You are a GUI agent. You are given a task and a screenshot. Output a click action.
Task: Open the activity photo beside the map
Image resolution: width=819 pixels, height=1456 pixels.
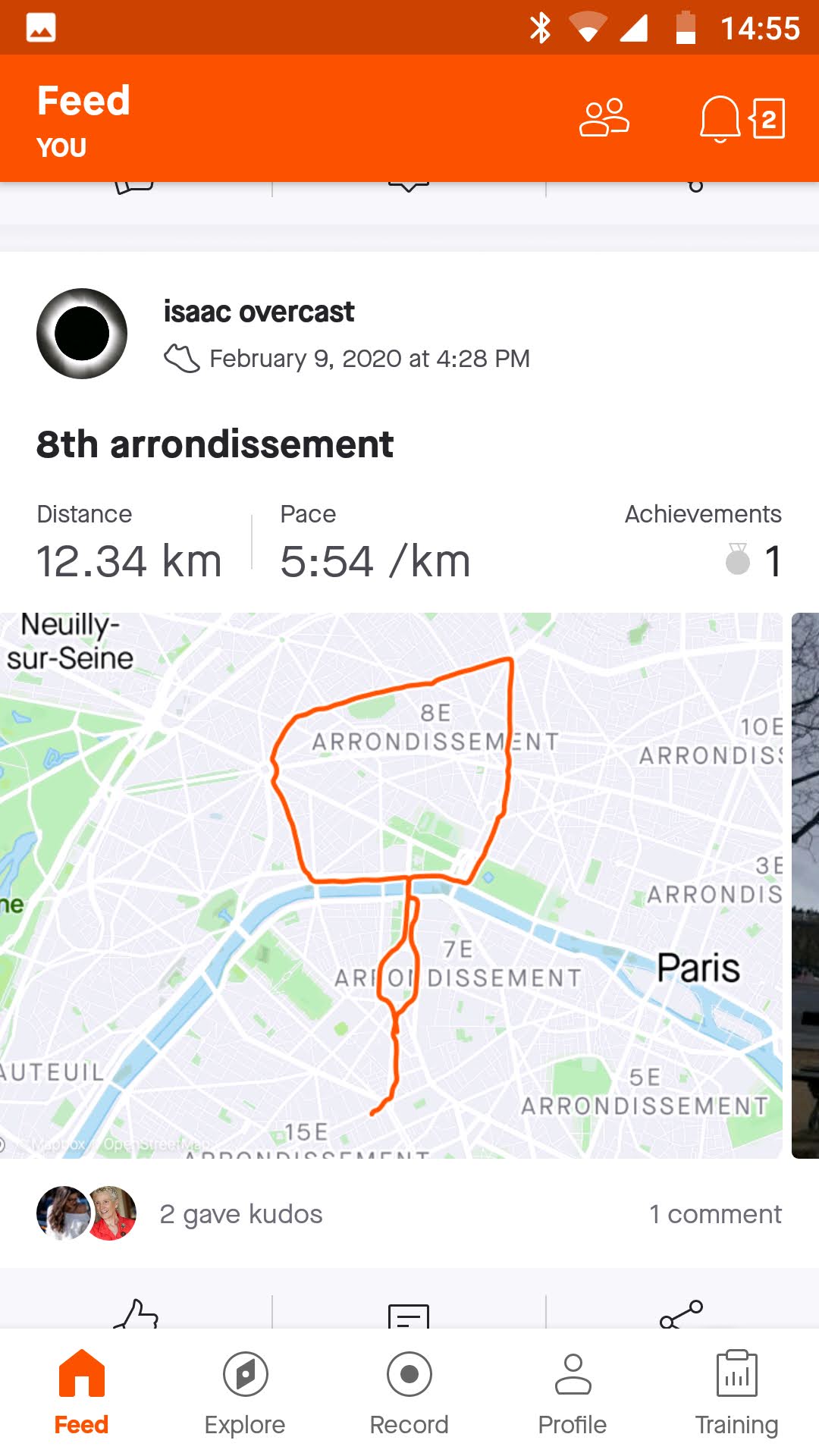805,885
